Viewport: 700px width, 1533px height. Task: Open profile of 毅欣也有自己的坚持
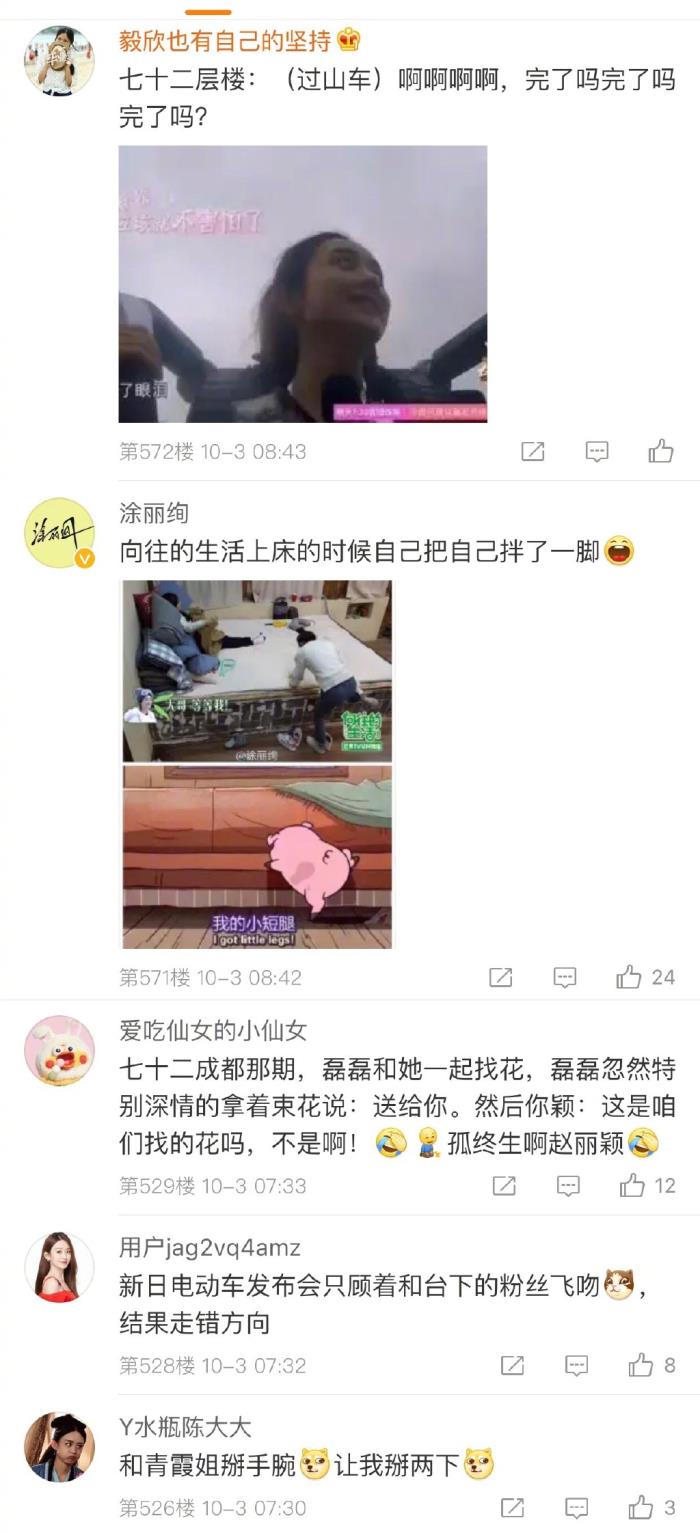(x=59, y=61)
